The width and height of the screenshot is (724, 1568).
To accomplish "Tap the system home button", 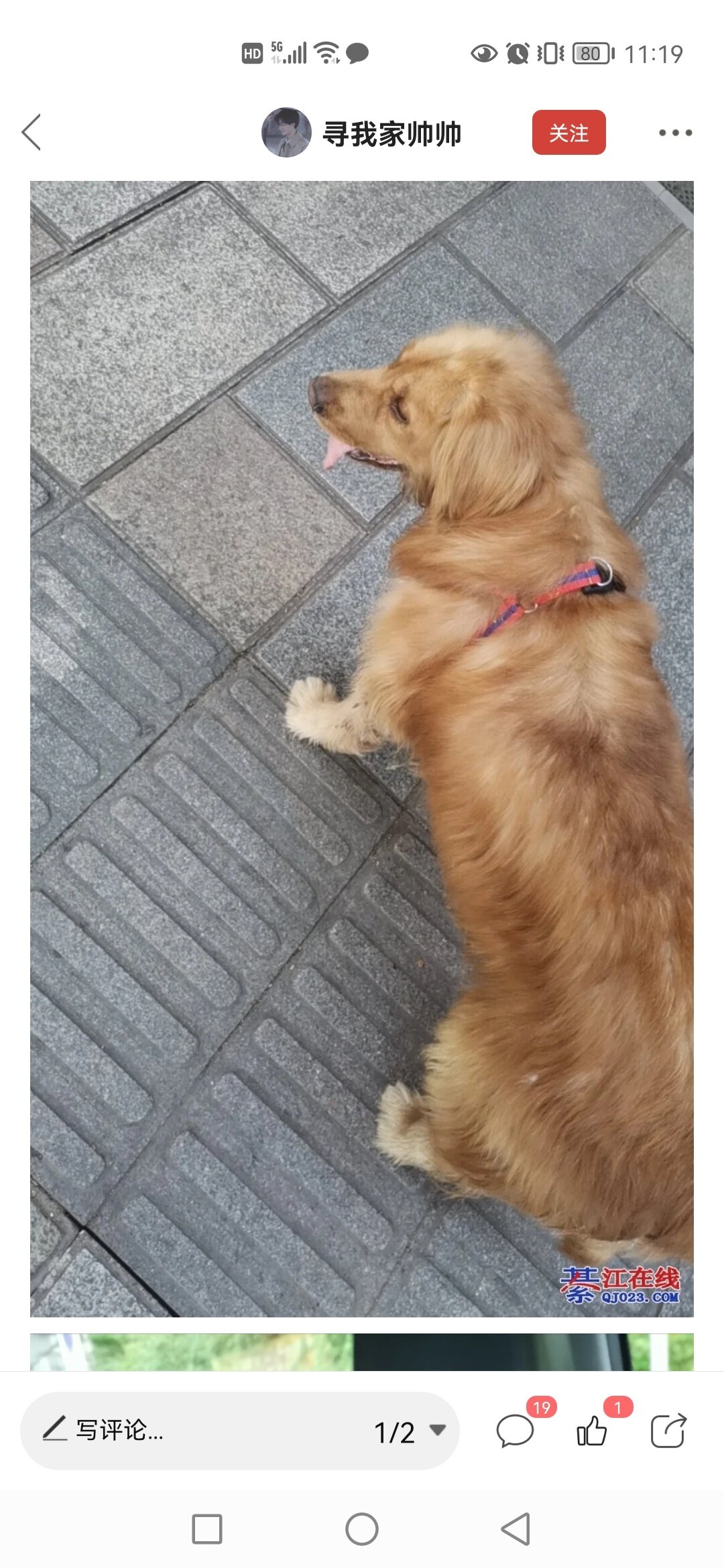I will click(x=362, y=1529).
